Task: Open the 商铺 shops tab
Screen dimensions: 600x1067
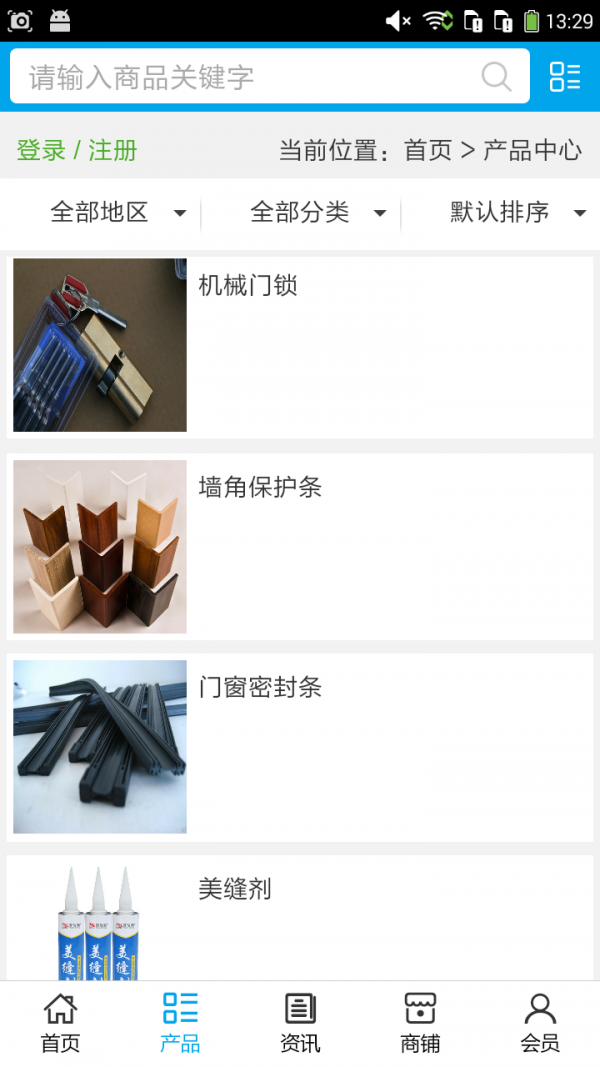Action: point(420,1023)
